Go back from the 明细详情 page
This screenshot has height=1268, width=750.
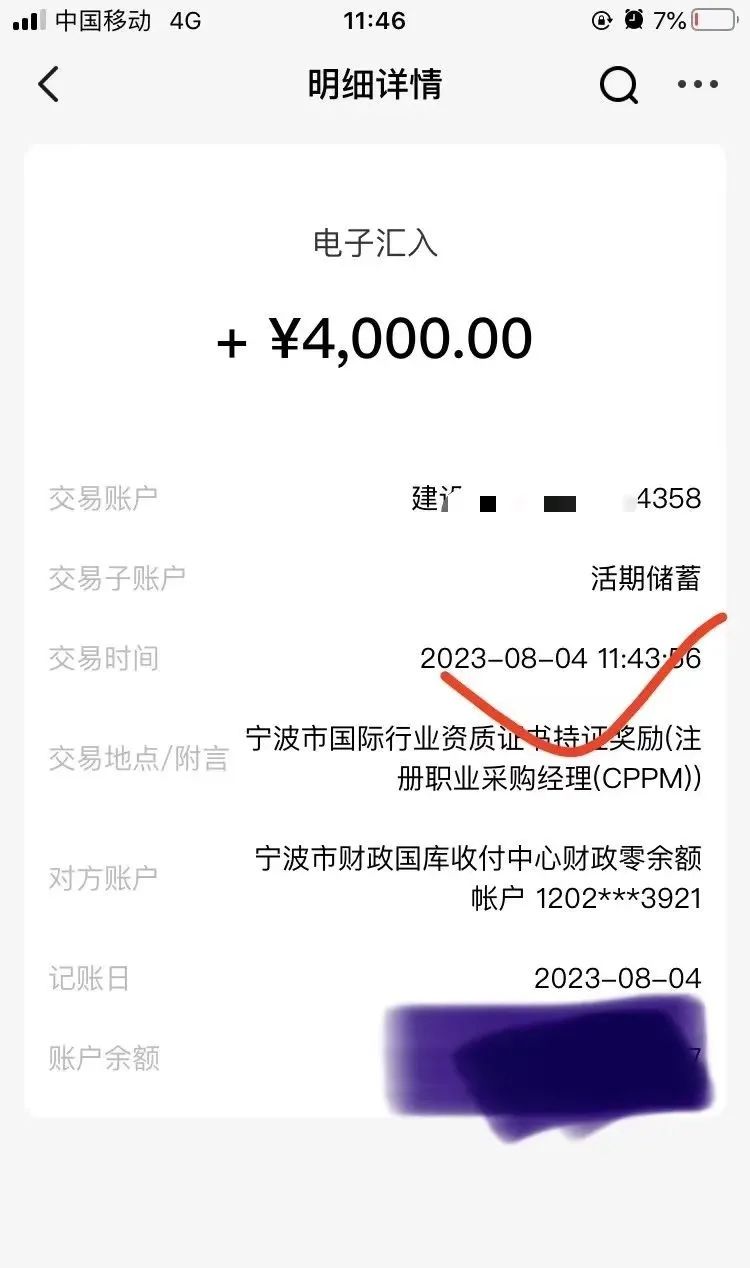click(x=48, y=85)
